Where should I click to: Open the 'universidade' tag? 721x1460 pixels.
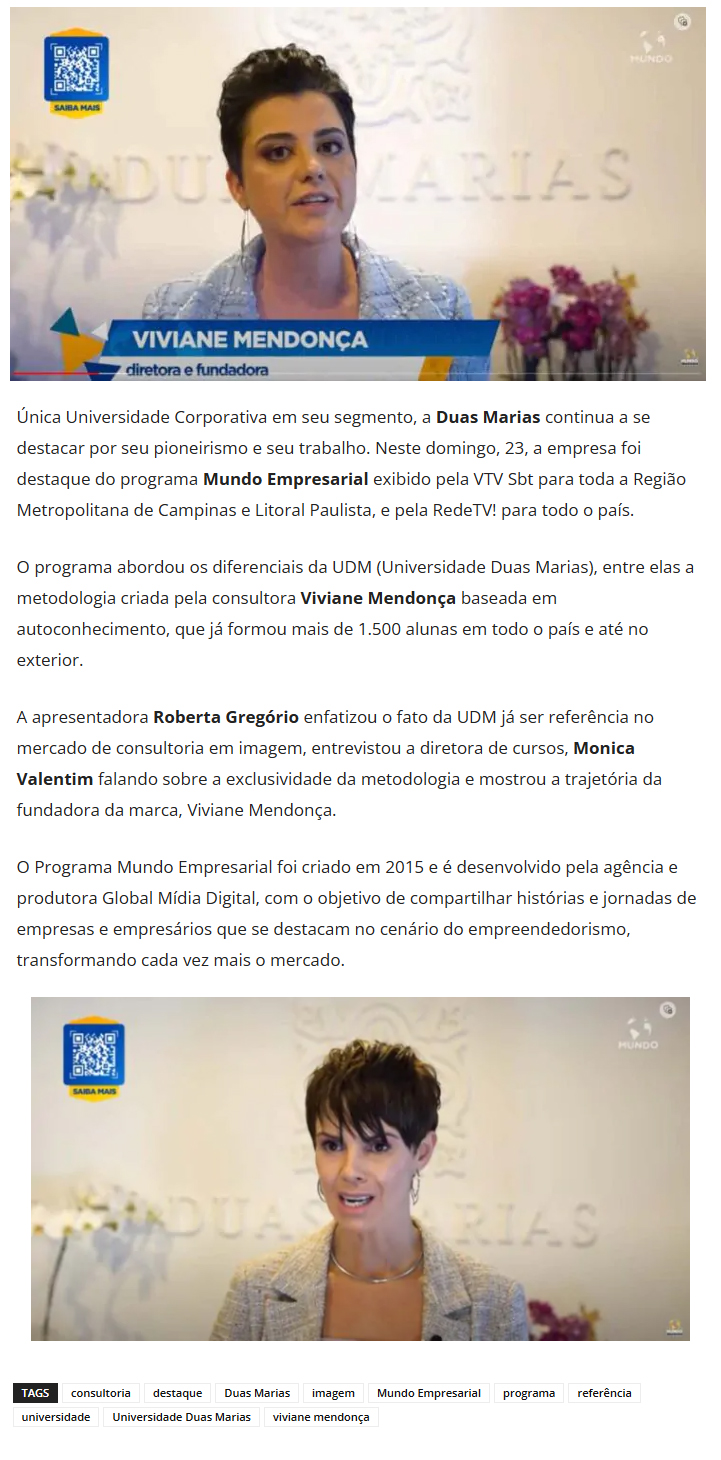55,1417
